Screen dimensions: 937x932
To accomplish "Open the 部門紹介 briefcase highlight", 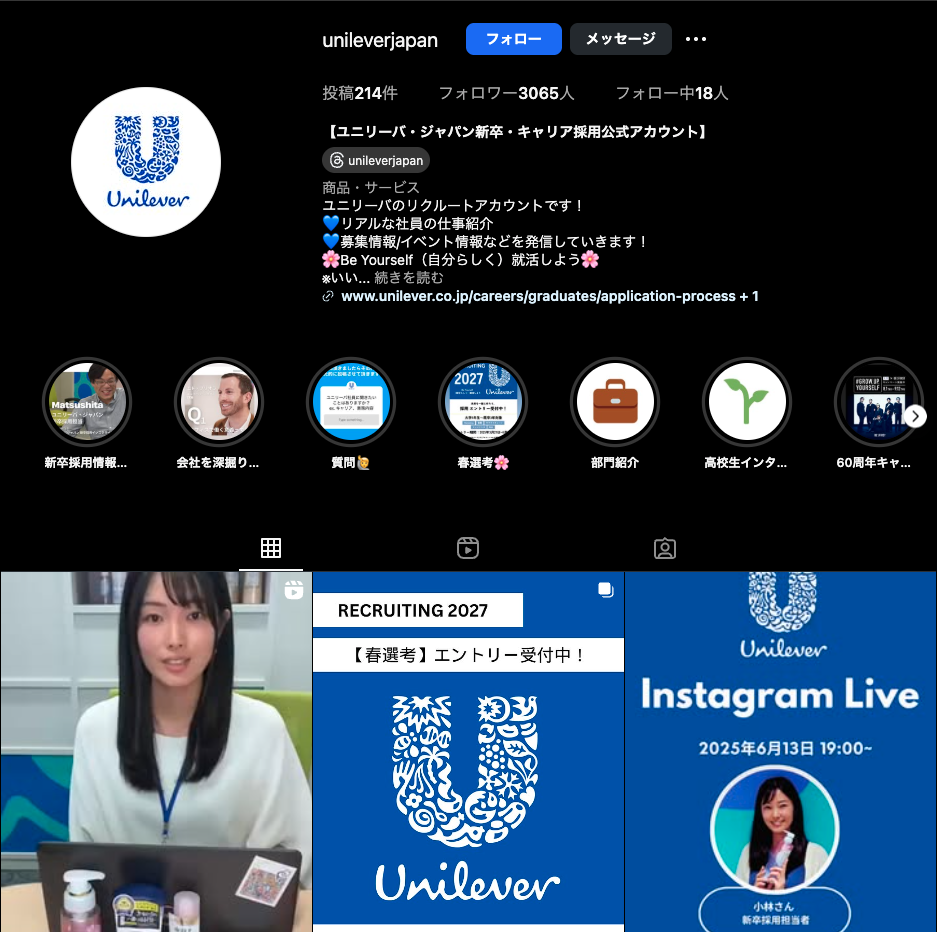I will pyautogui.click(x=615, y=403).
